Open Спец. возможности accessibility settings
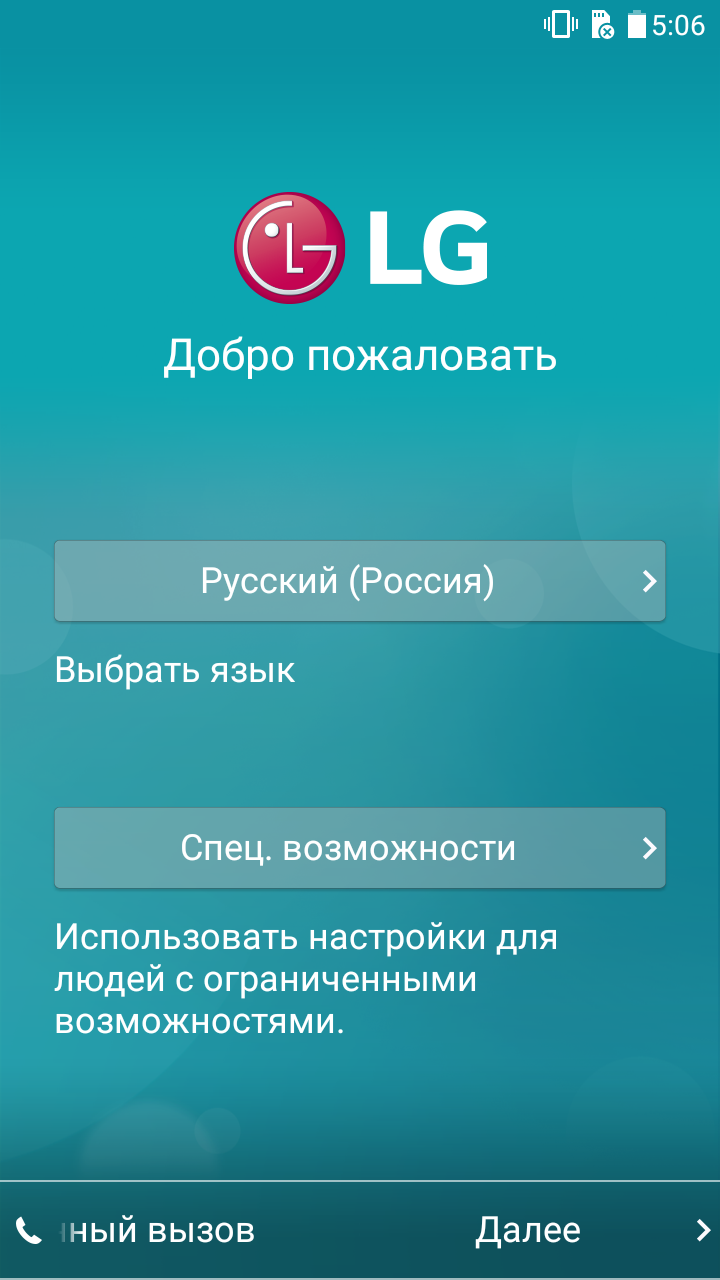The height and width of the screenshot is (1280, 720). coord(360,848)
